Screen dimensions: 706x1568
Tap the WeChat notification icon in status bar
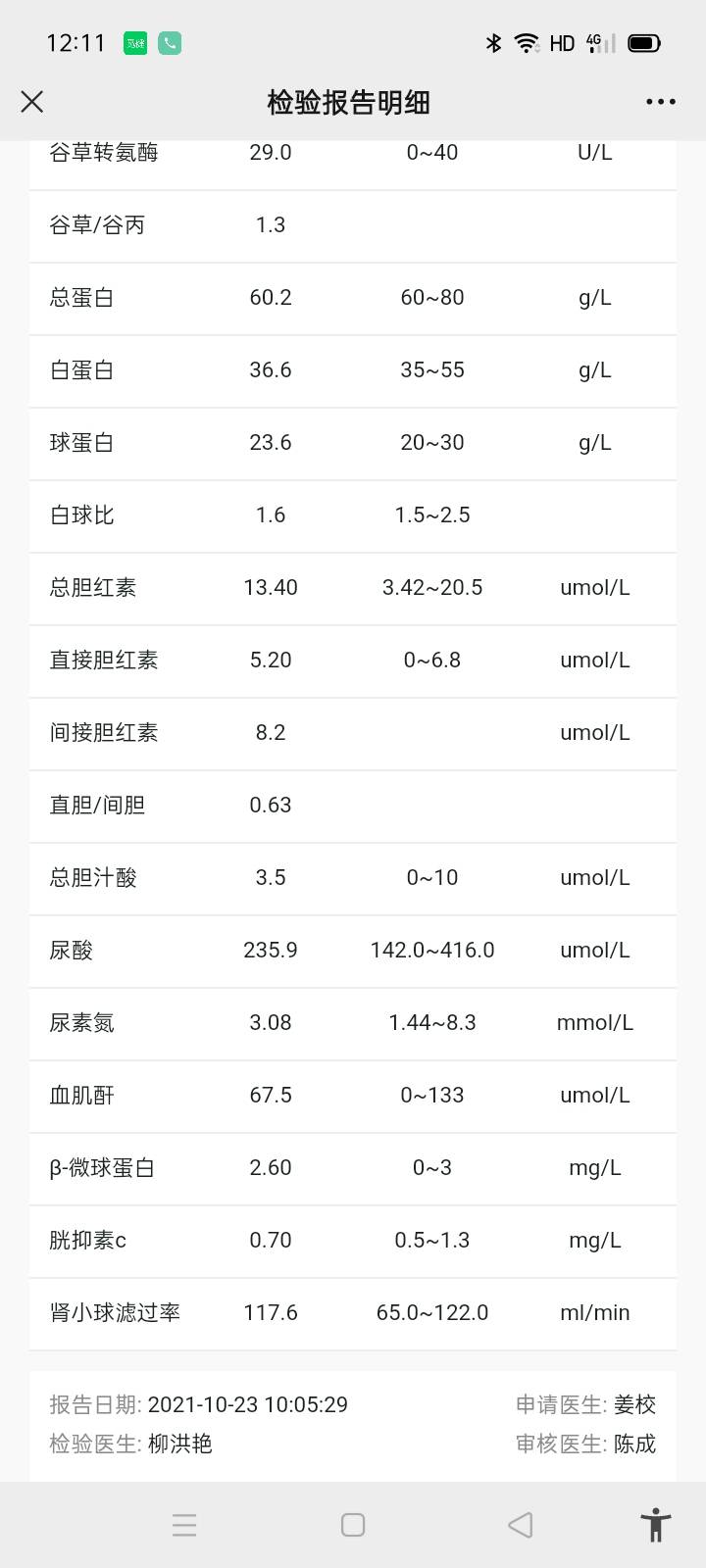(x=134, y=43)
